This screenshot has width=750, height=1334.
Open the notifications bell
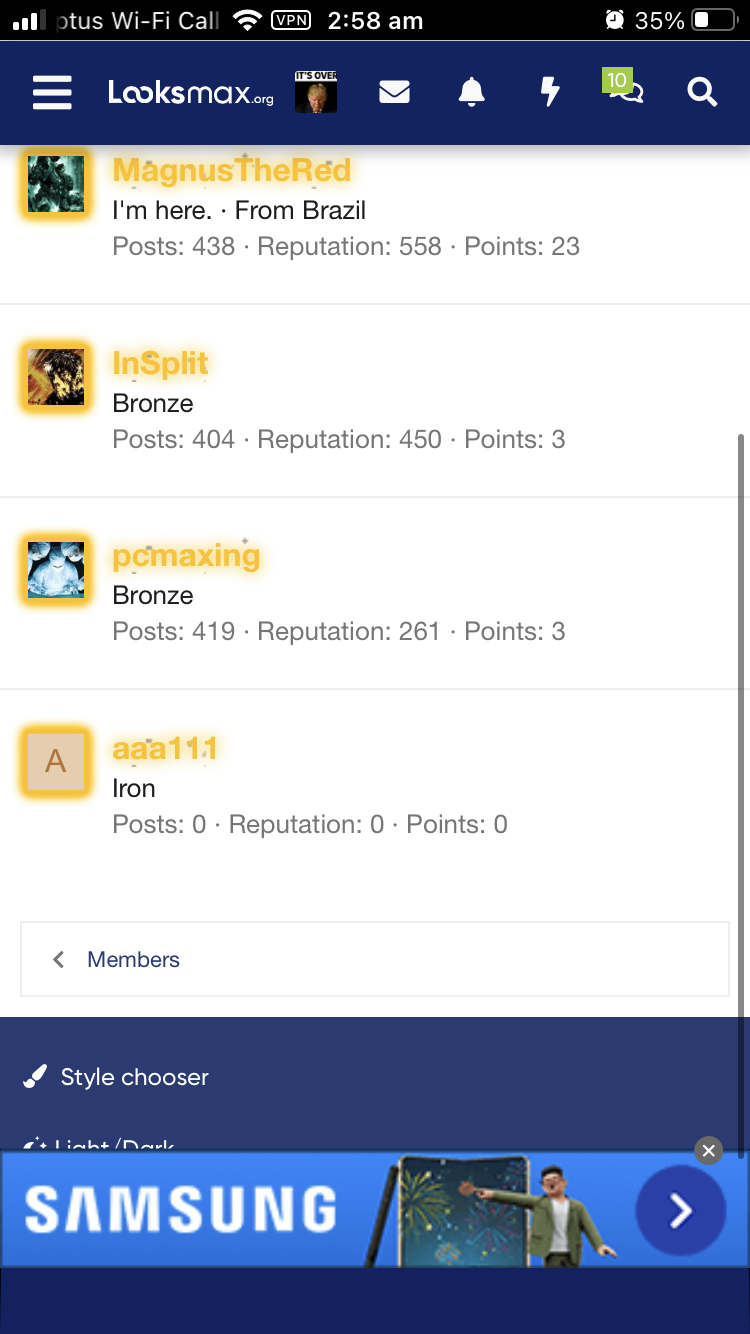point(471,92)
